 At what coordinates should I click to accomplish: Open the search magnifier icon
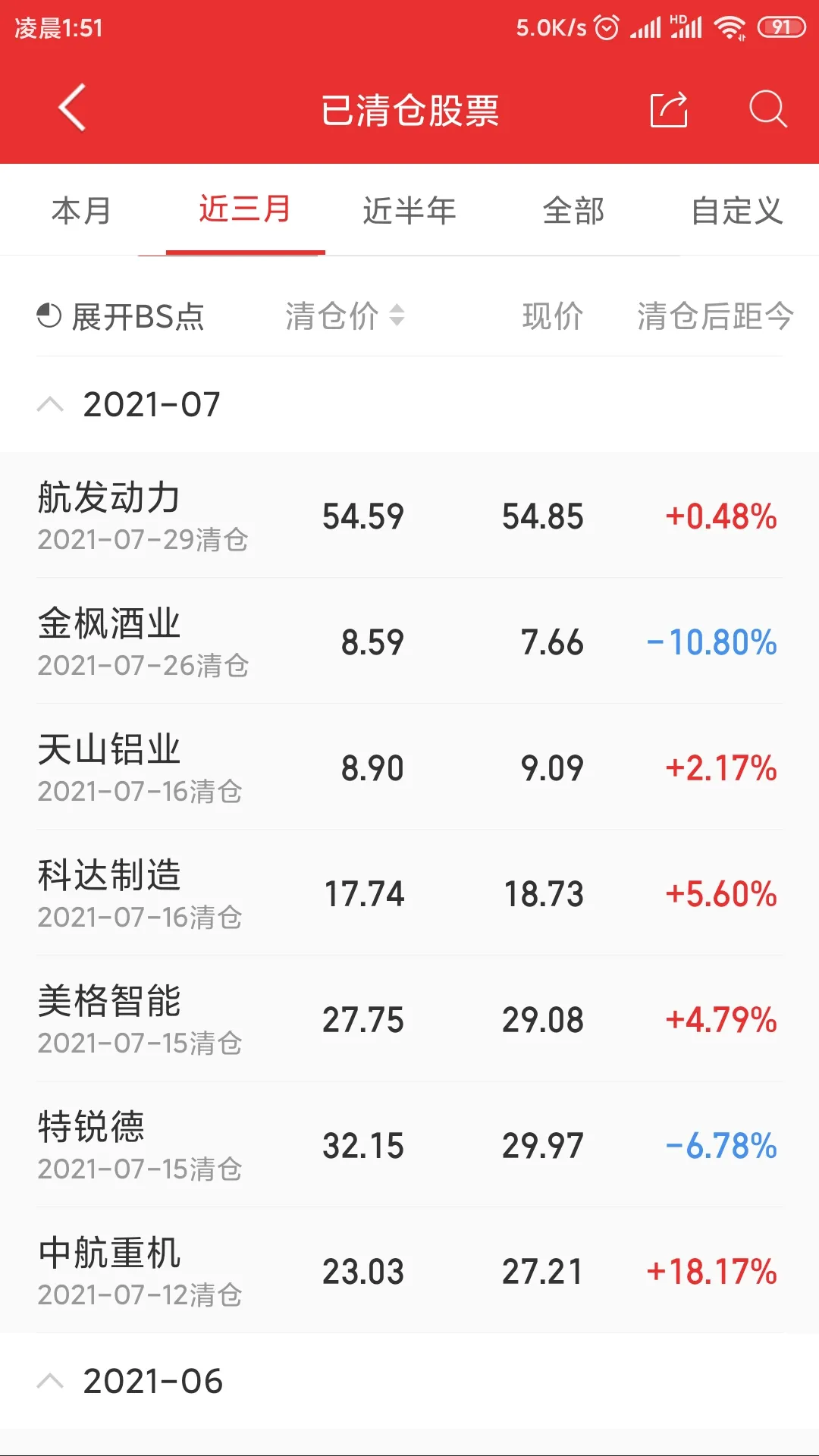tap(767, 109)
